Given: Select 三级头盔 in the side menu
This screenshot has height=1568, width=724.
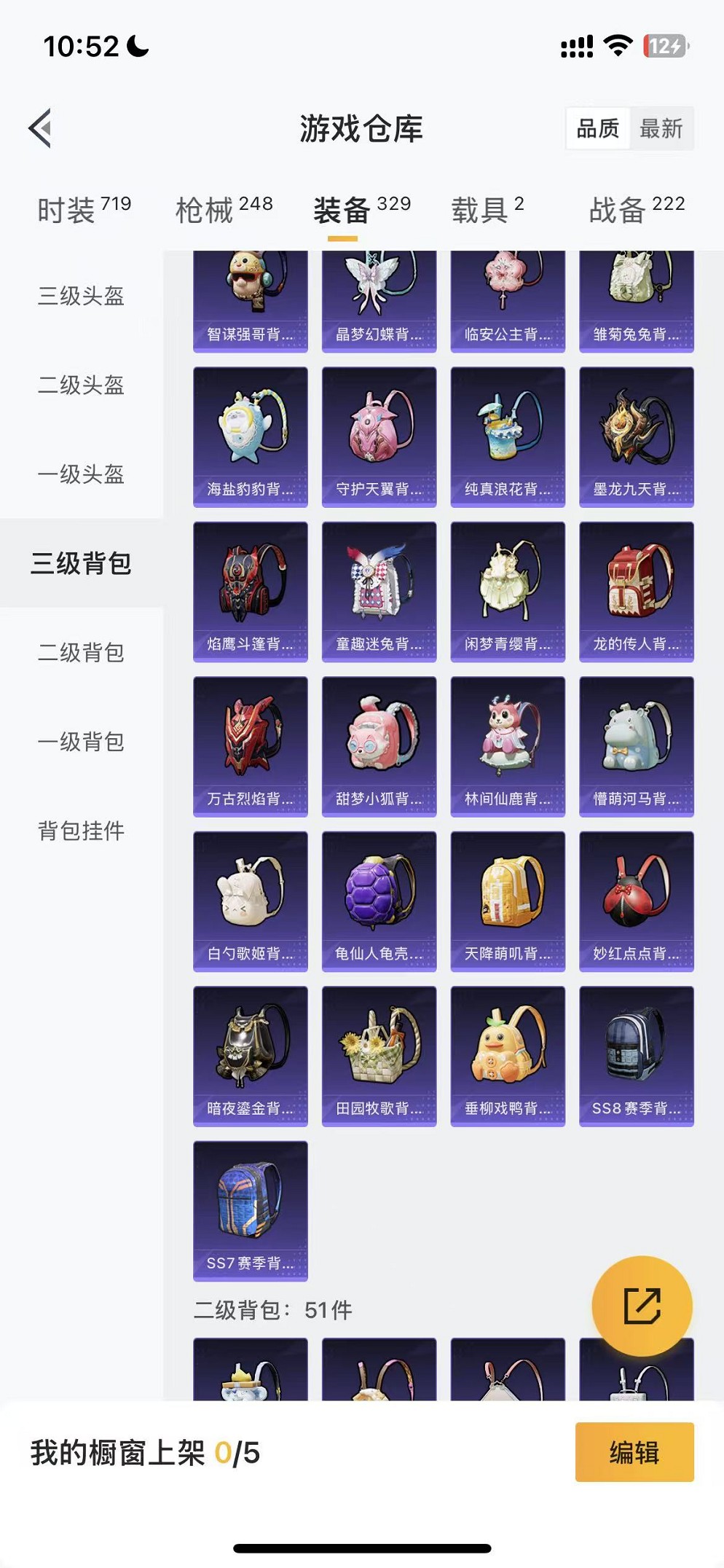Looking at the screenshot, I should tap(81, 296).
